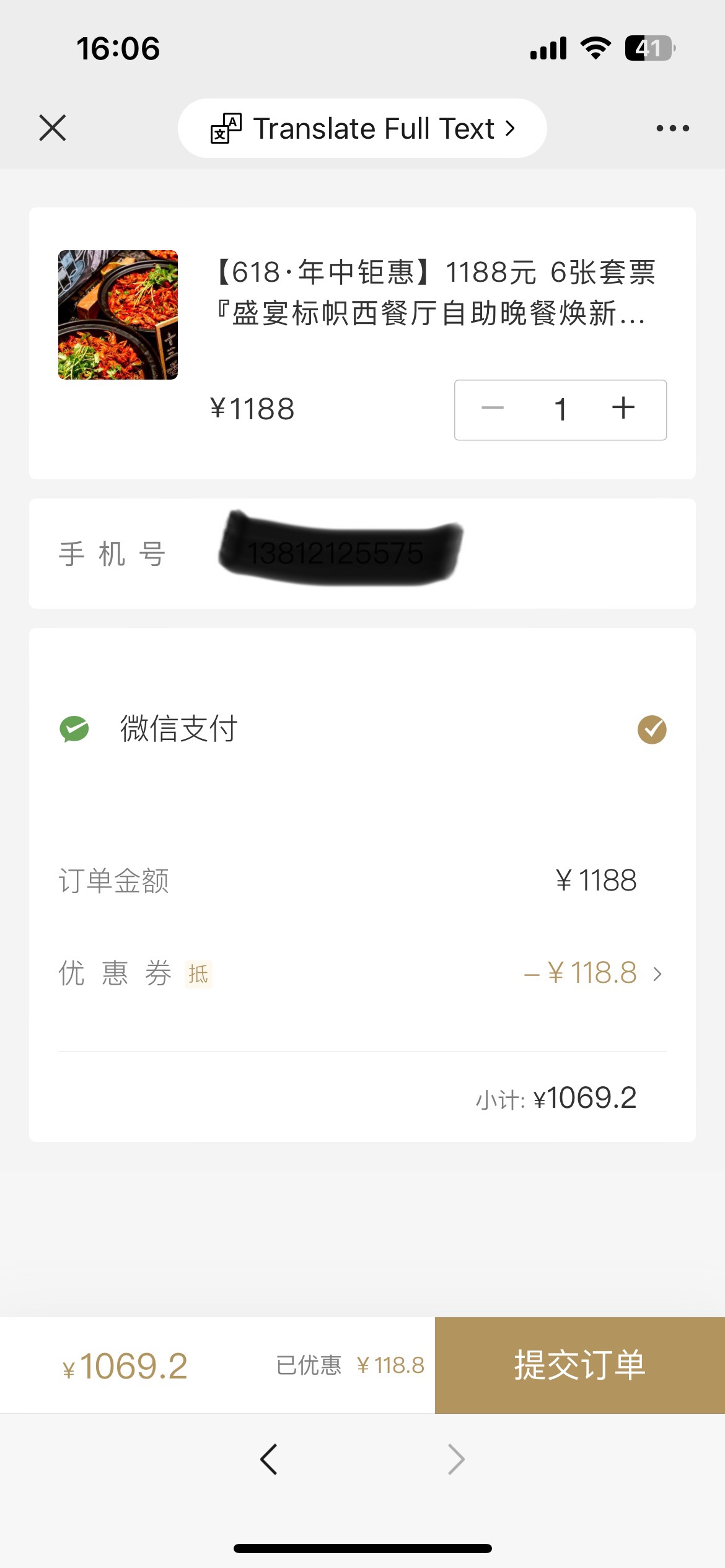The width and height of the screenshot is (725, 1568).
Task: Open the three-dot more menu
Action: tap(672, 128)
